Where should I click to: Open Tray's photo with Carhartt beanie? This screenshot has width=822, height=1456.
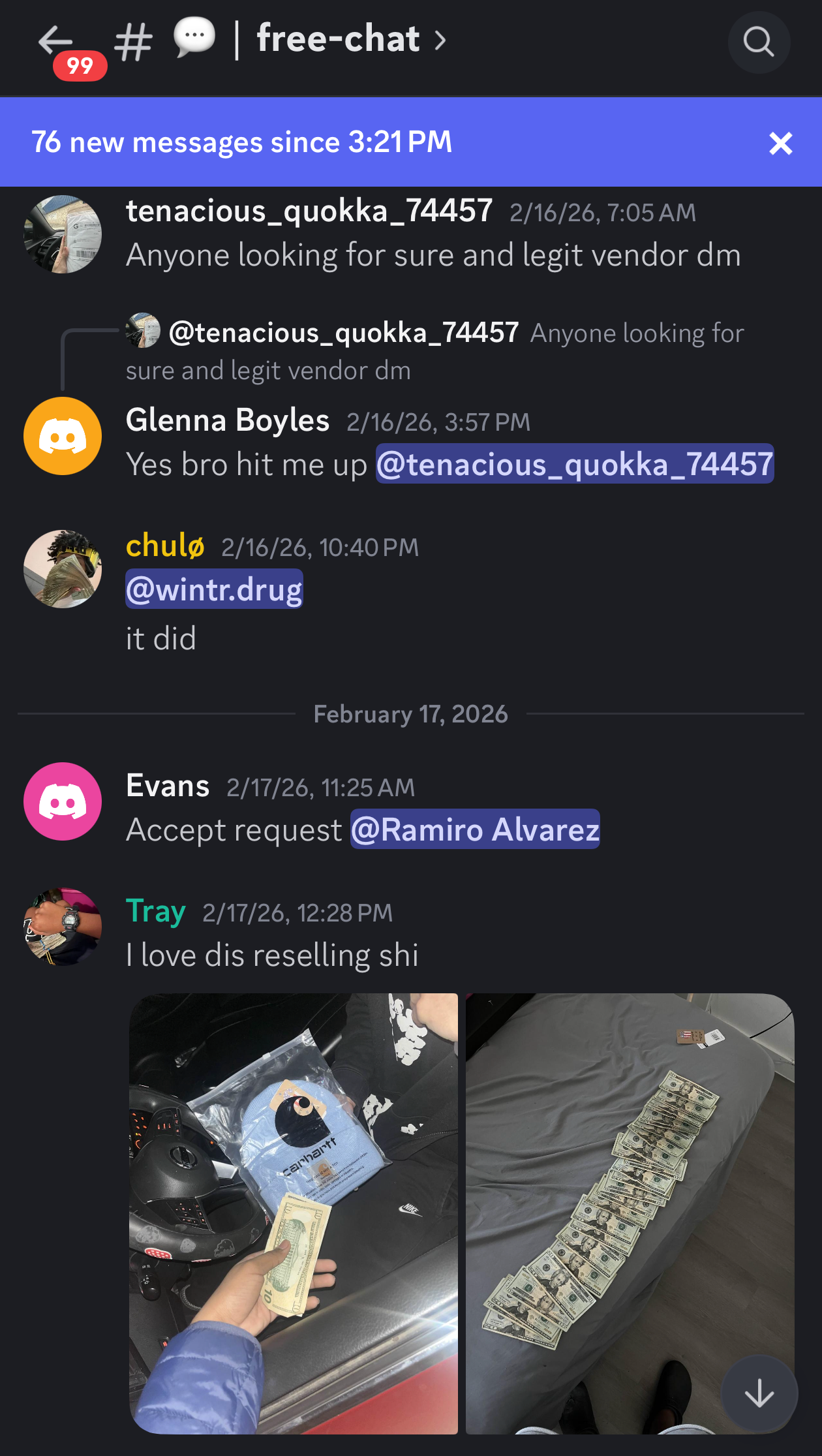point(294,1213)
